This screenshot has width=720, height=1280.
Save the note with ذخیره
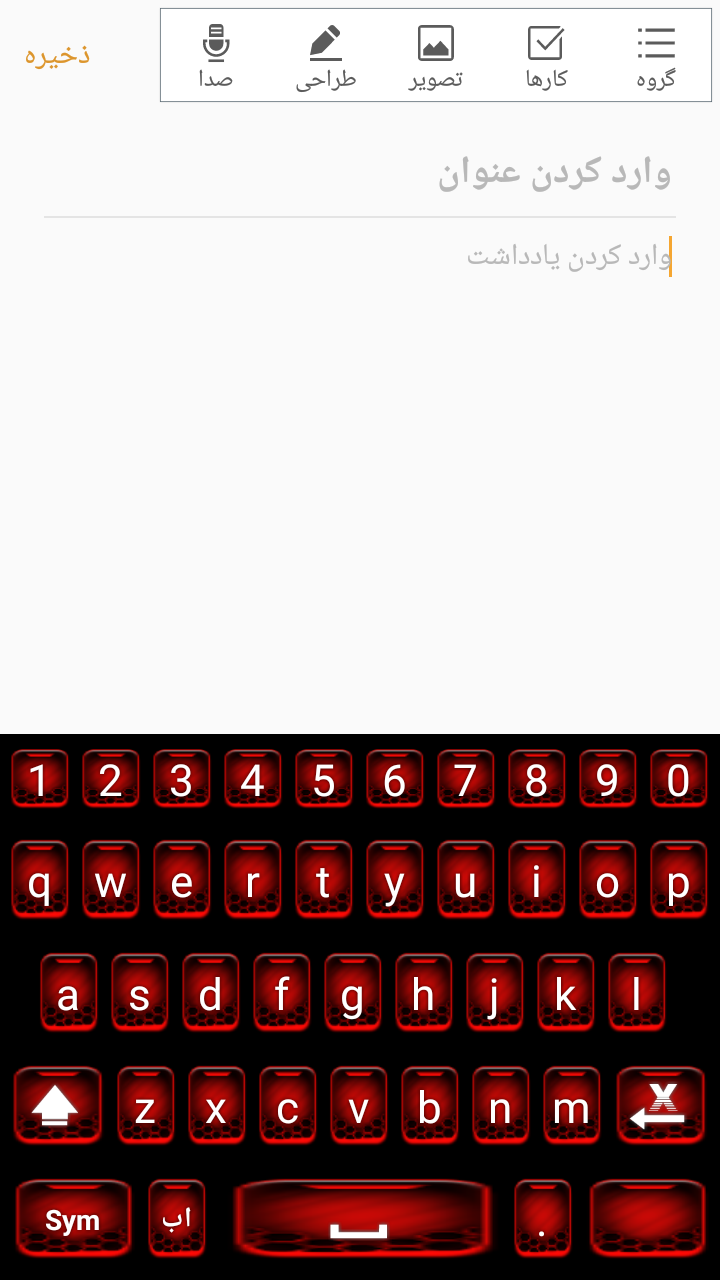pos(57,55)
